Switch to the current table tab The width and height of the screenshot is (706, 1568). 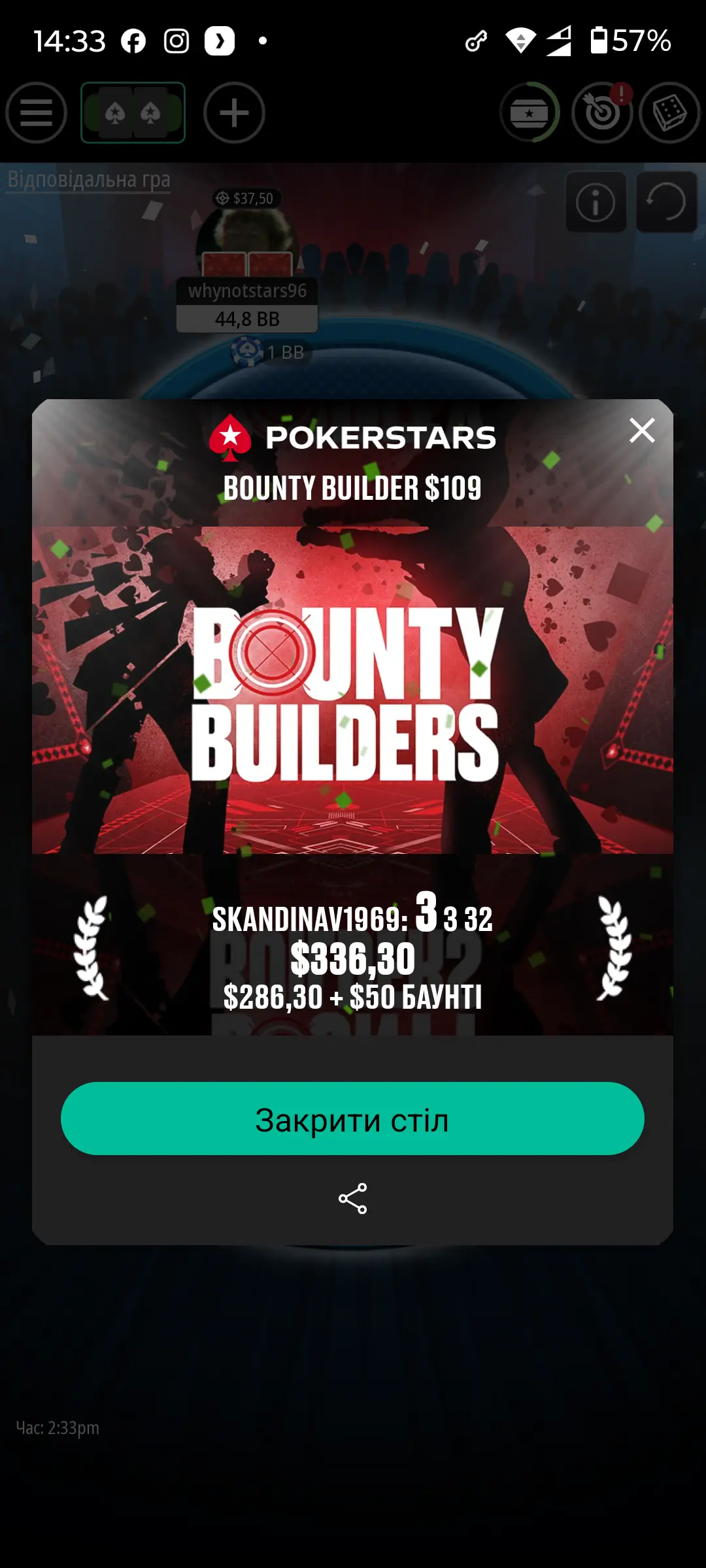[133, 113]
